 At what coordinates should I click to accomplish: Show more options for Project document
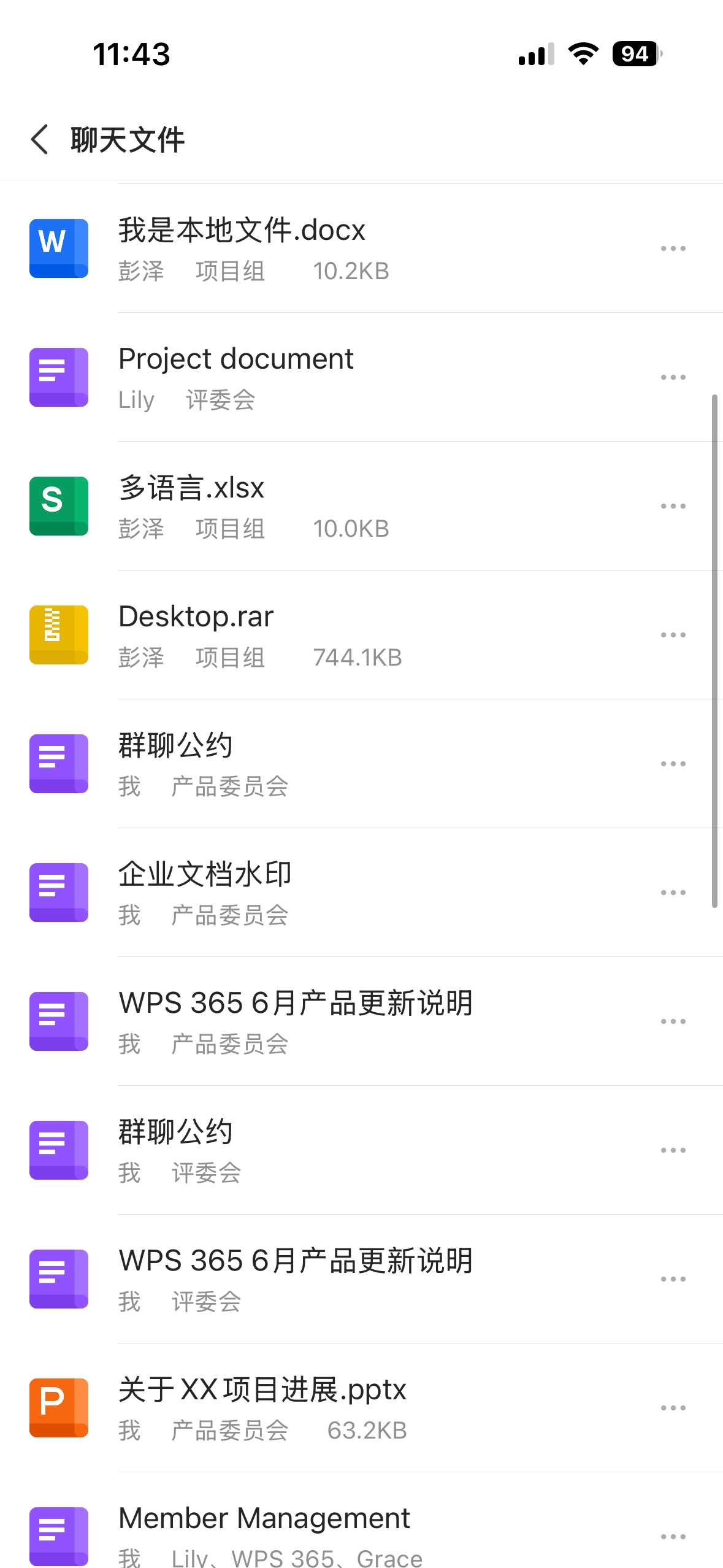[673, 377]
